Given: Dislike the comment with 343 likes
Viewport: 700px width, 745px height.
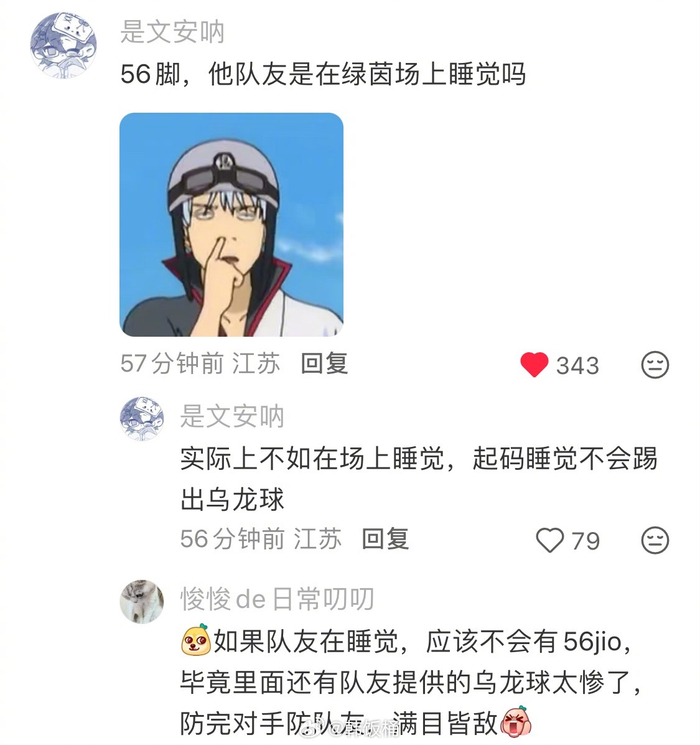Looking at the screenshot, I should point(655,365).
